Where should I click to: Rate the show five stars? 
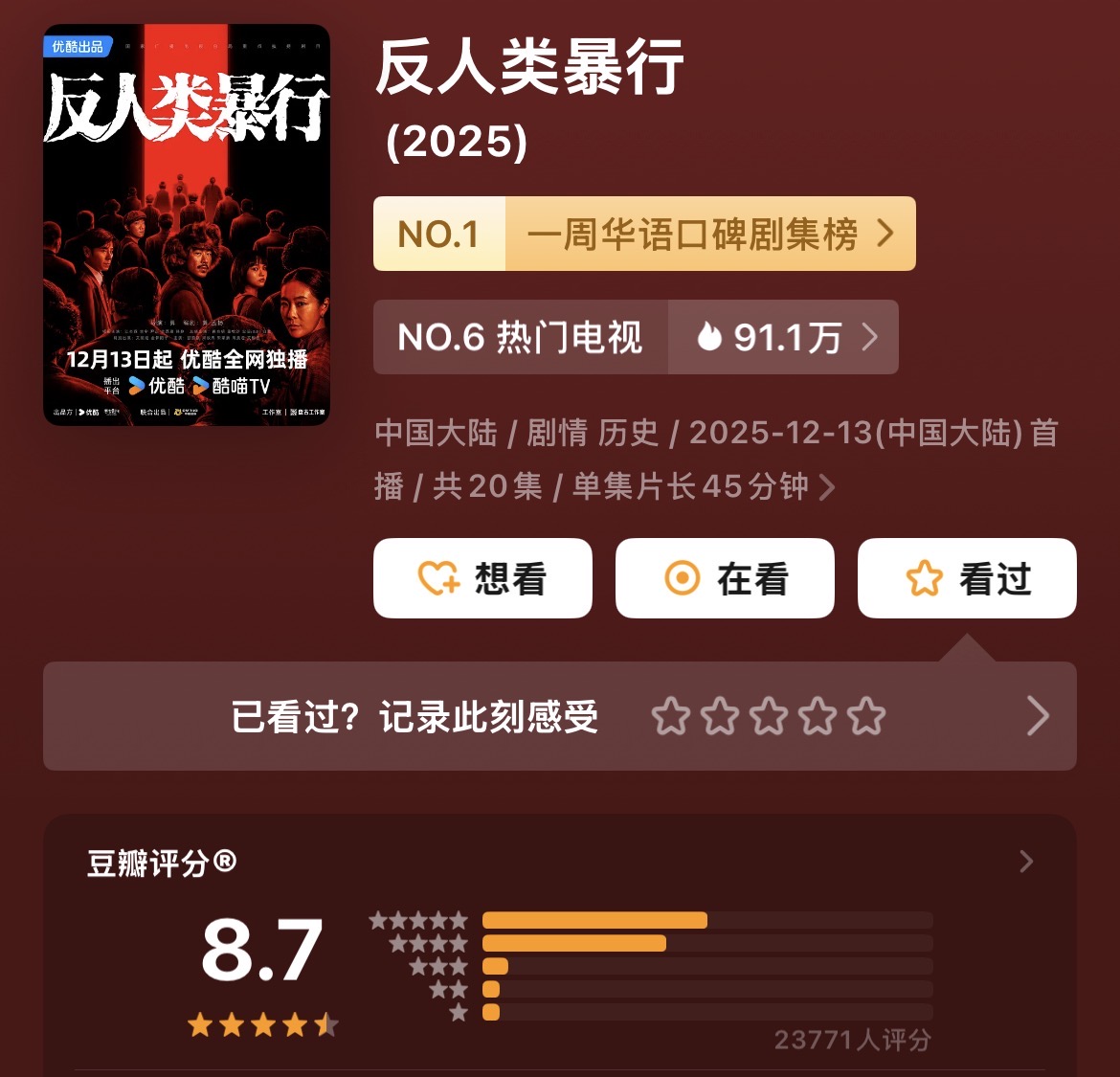[866, 716]
